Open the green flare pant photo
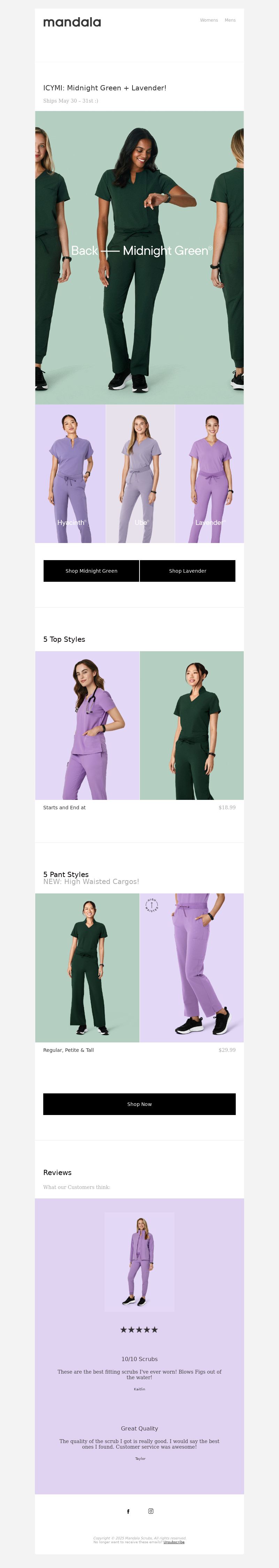This screenshot has width=279, height=1568. coord(87,968)
